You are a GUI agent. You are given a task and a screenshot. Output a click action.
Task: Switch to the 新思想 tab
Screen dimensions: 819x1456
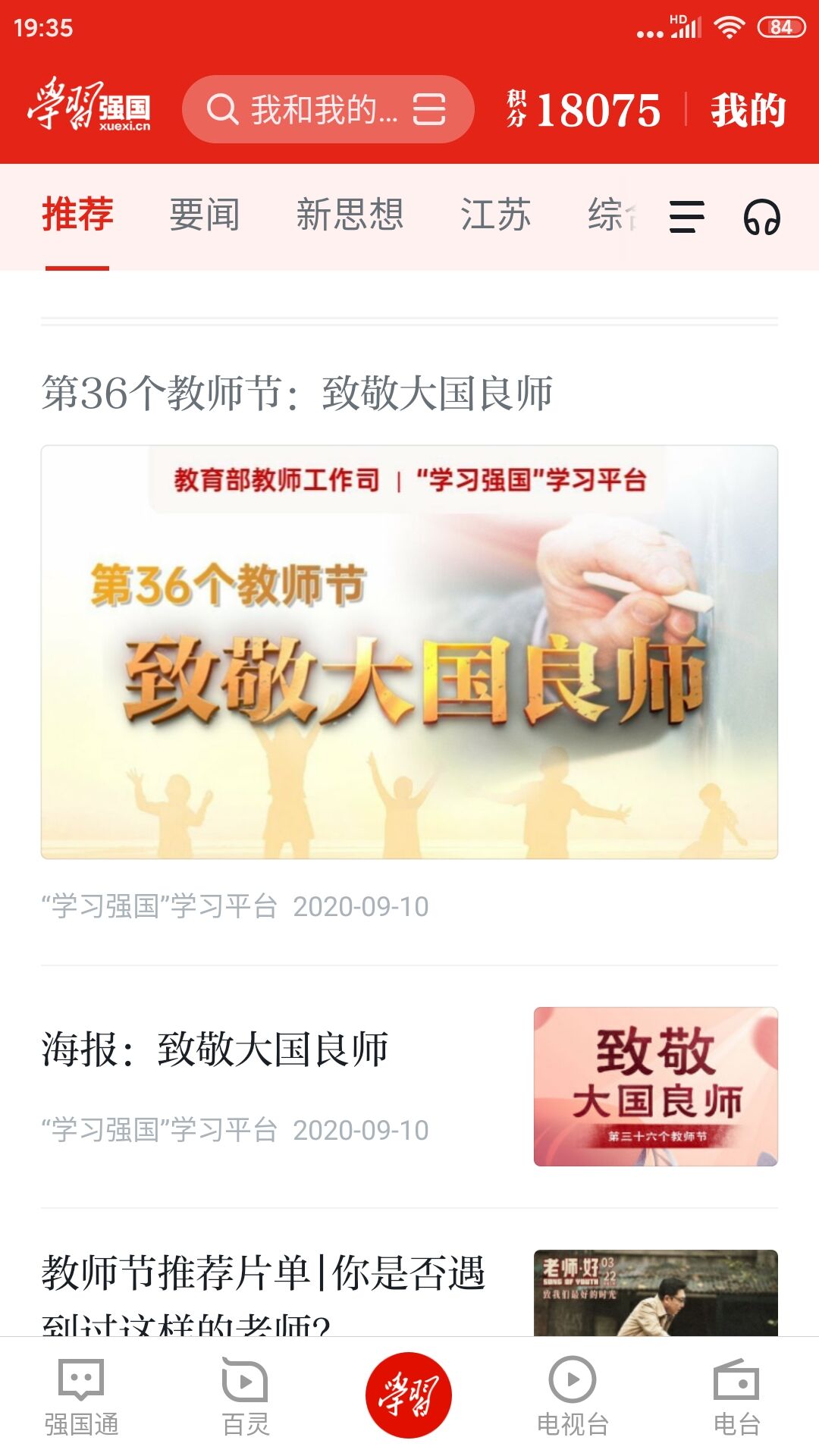pyautogui.click(x=350, y=215)
